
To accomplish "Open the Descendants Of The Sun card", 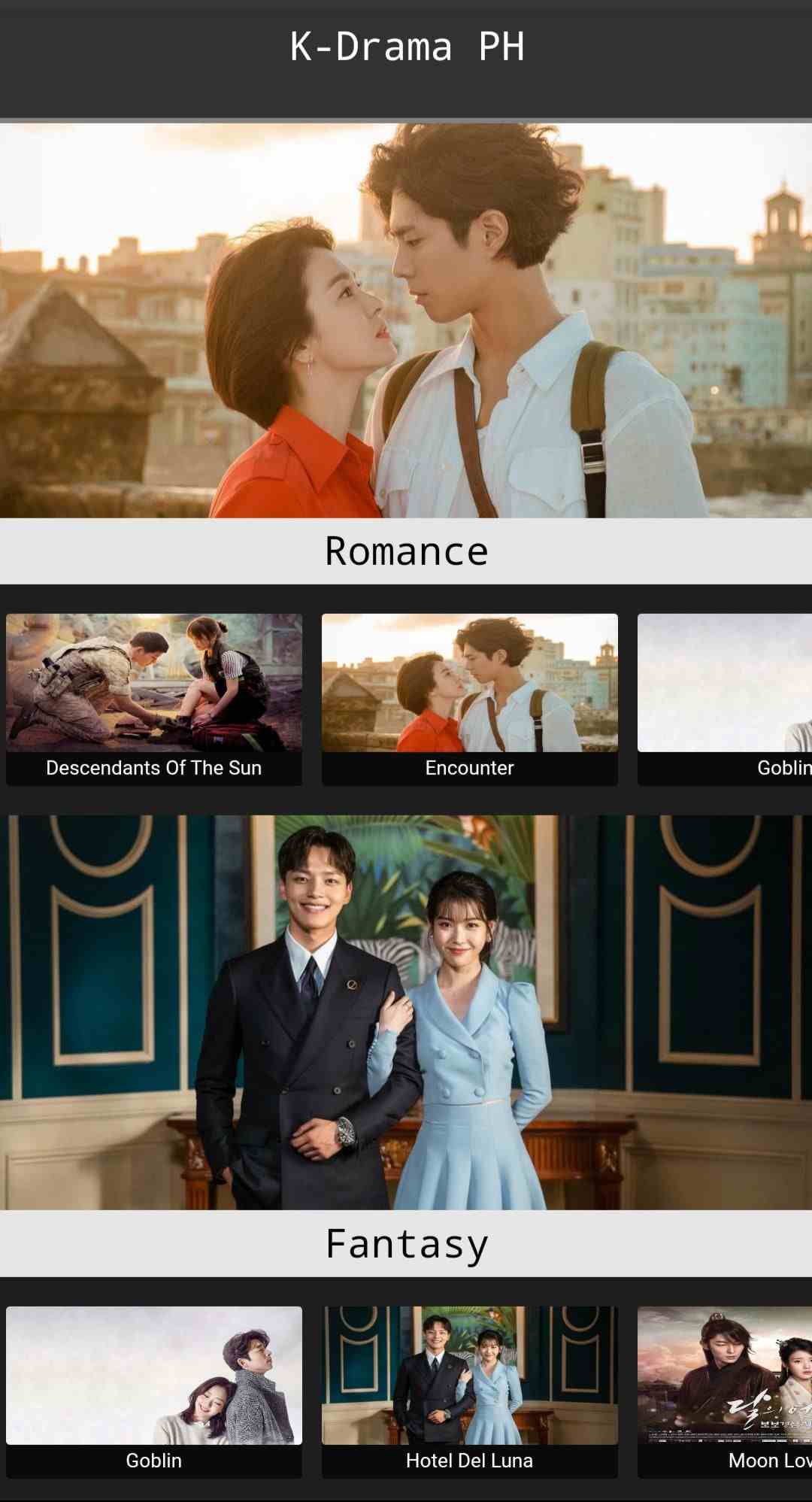I will [x=154, y=699].
